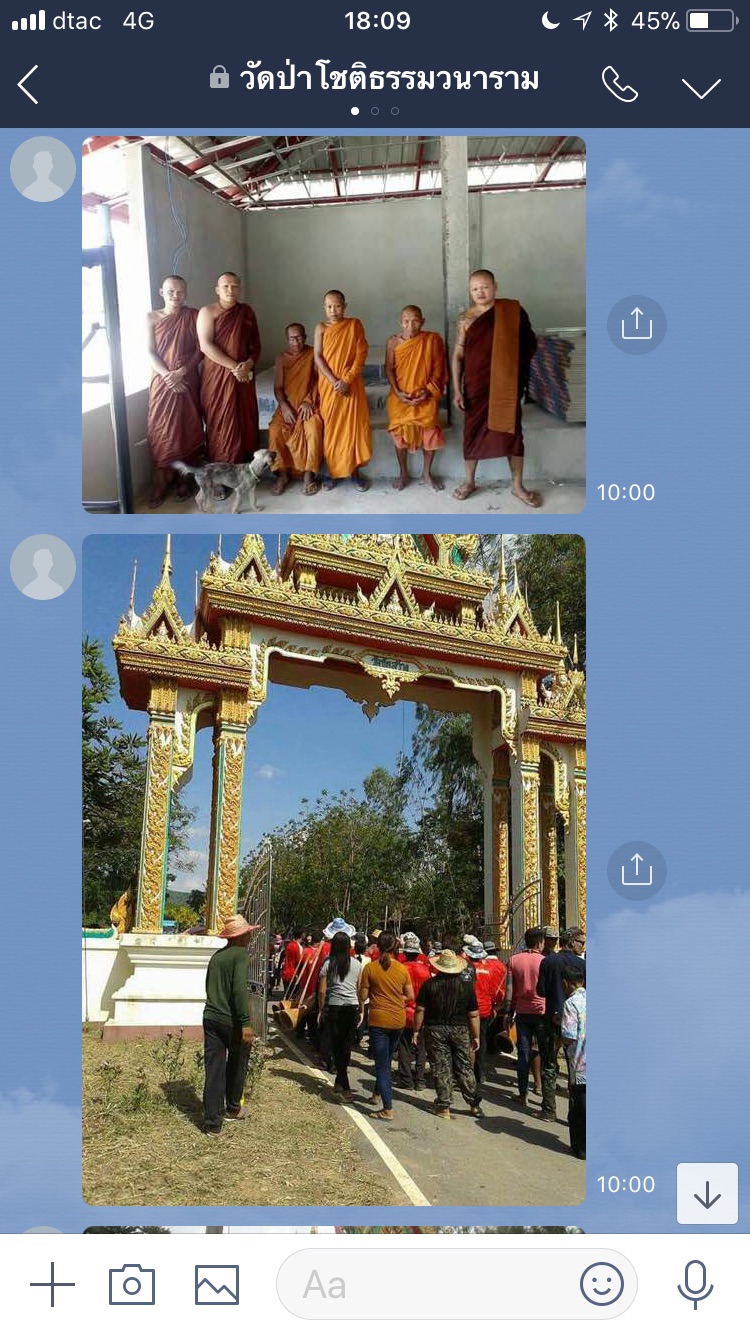
Task: Jump to the latest messages
Action: point(707,1194)
